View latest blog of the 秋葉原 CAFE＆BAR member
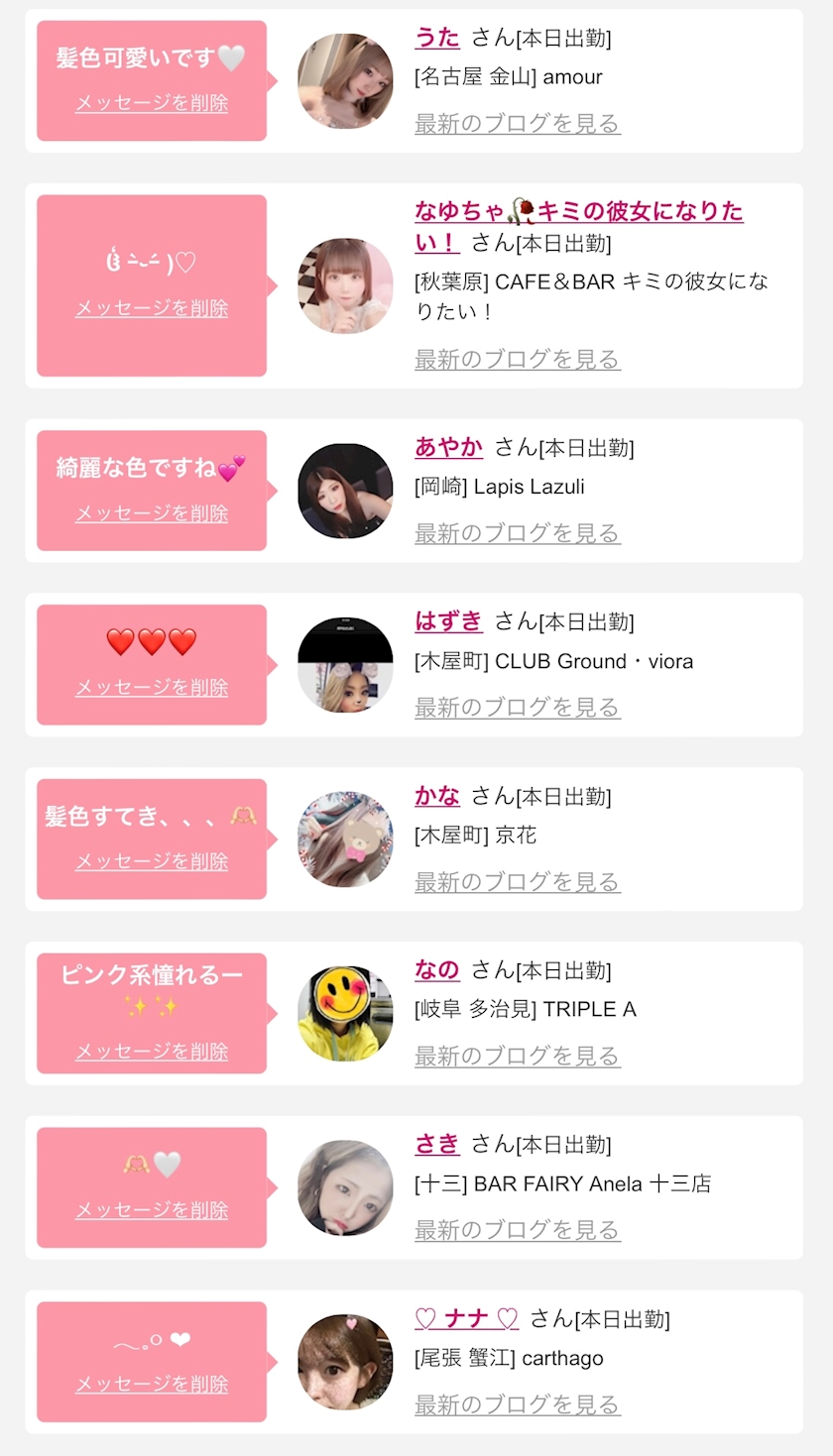 coord(517,359)
